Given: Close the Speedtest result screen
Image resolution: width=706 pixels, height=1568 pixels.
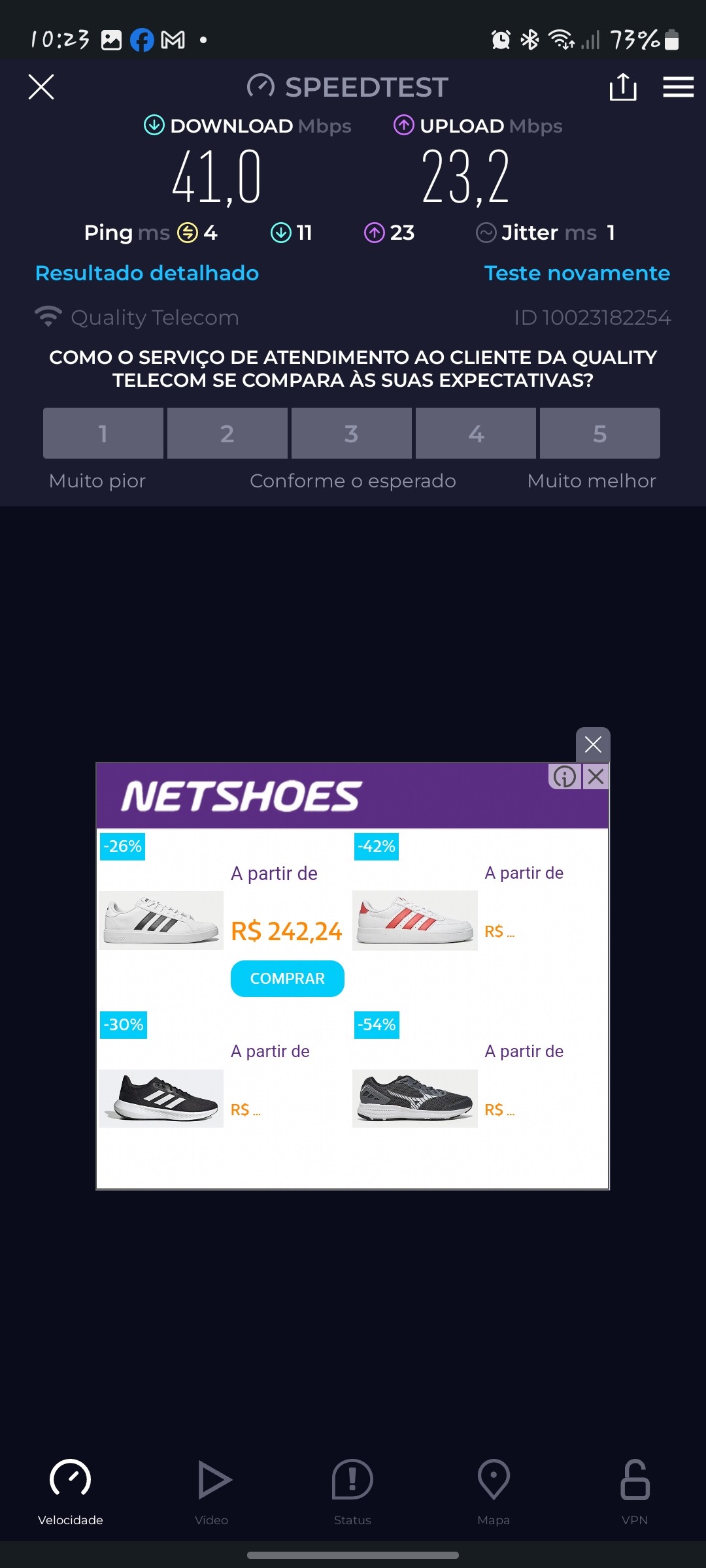Looking at the screenshot, I should click(41, 87).
